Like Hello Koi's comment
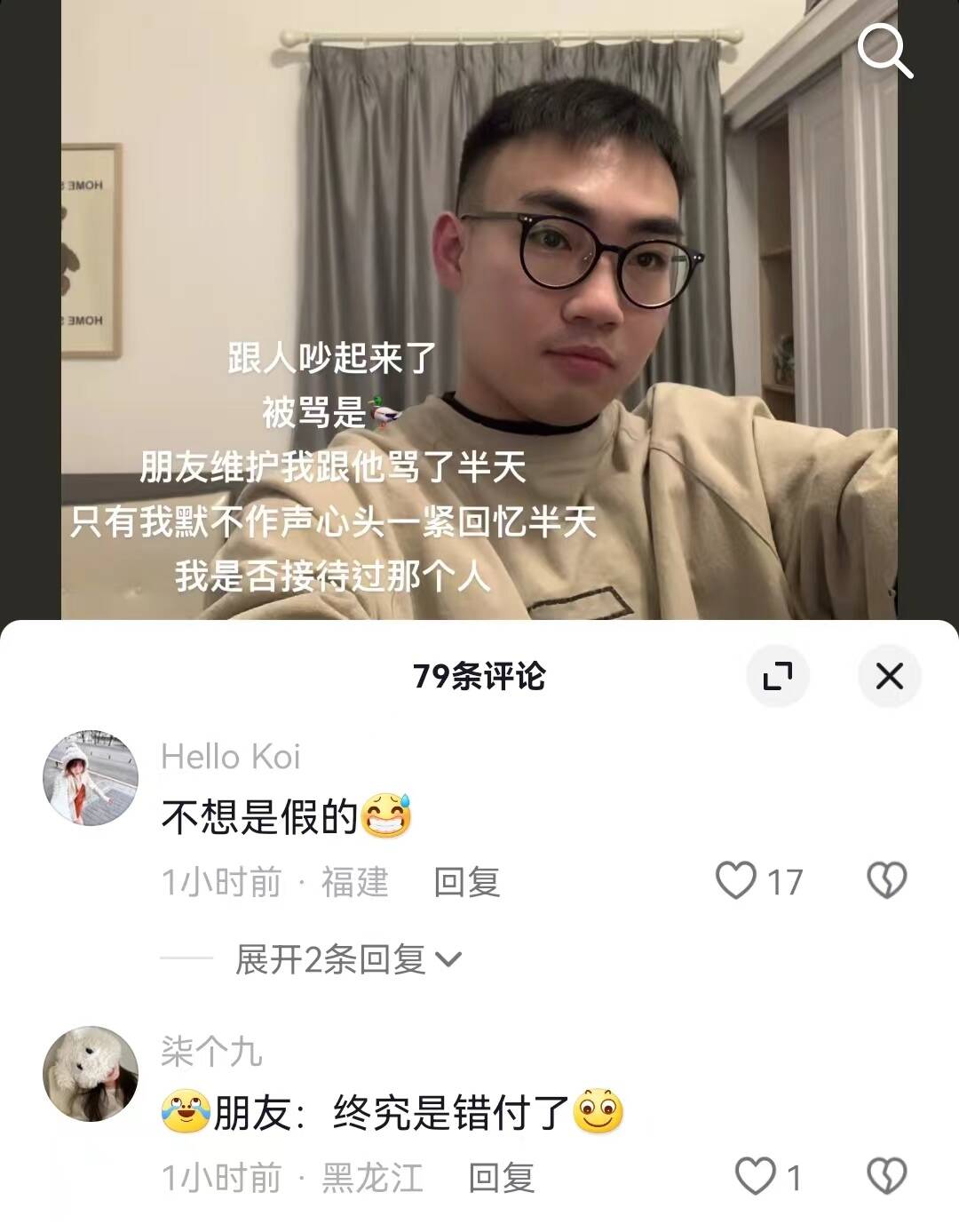 coord(736,881)
